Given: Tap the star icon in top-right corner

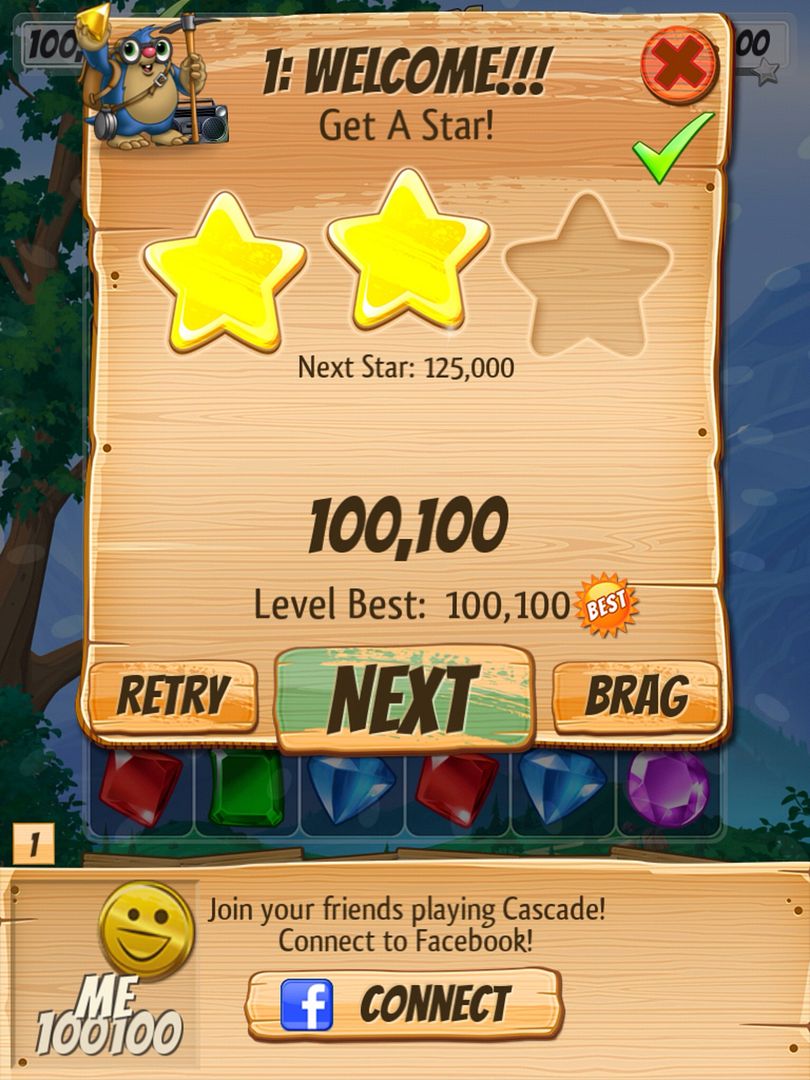Looking at the screenshot, I should [768, 71].
